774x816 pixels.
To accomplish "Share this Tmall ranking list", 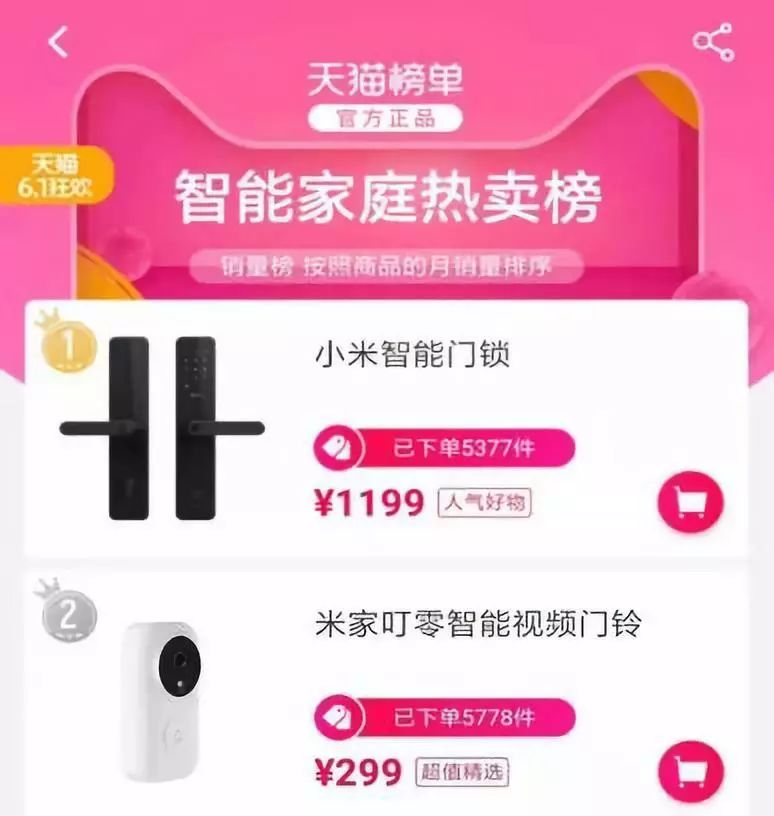I will point(713,42).
